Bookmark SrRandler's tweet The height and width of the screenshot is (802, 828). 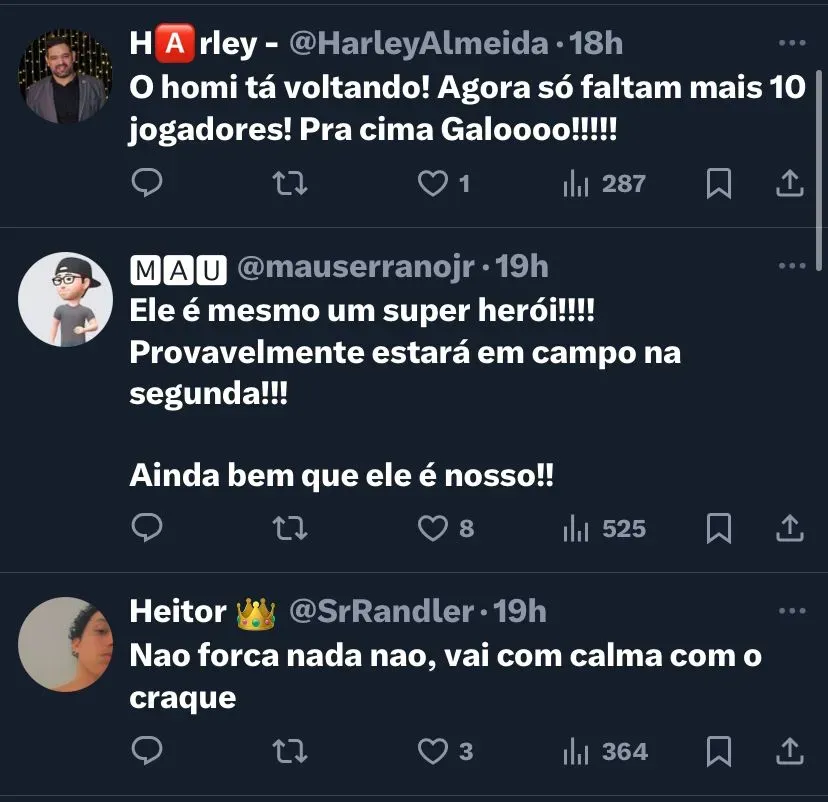(718, 751)
